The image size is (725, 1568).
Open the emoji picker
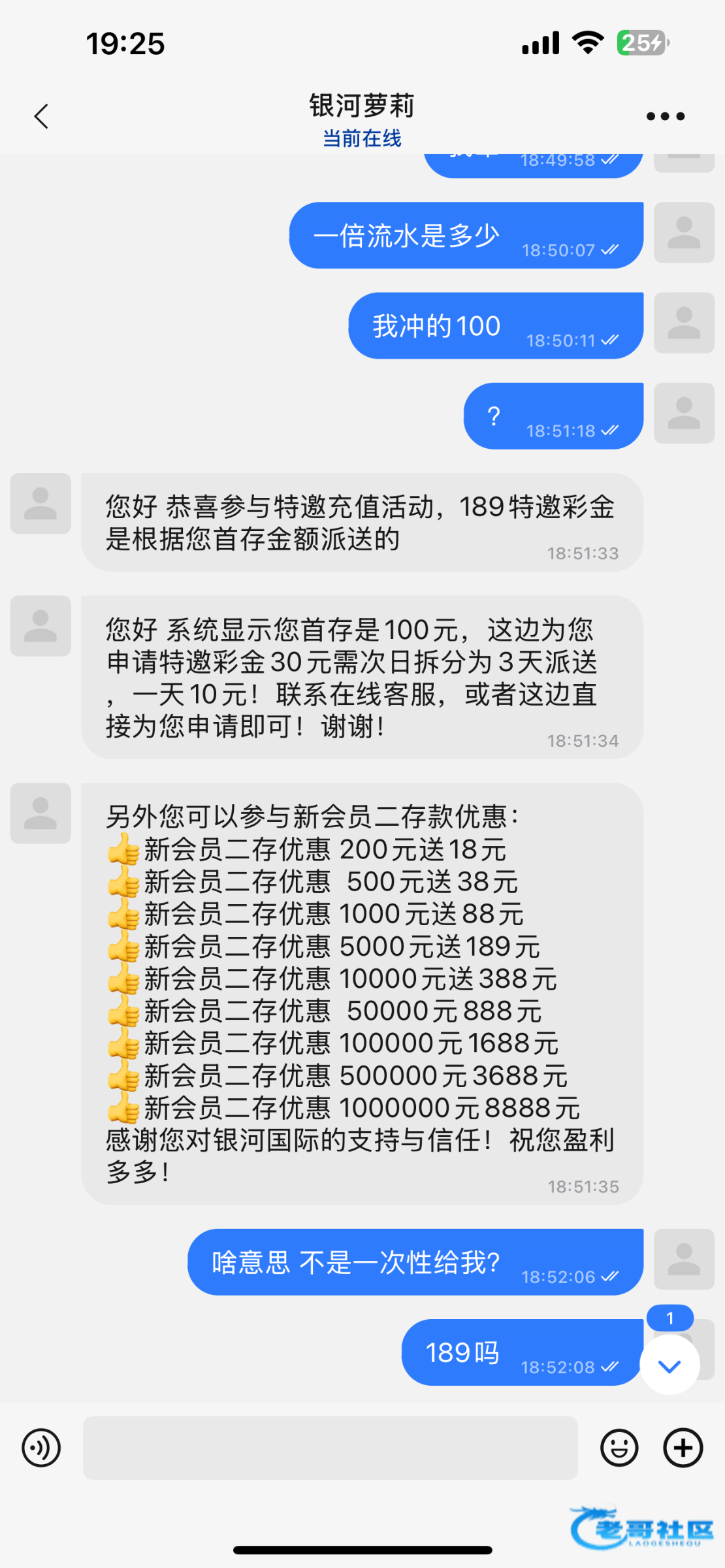[619, 1448]
